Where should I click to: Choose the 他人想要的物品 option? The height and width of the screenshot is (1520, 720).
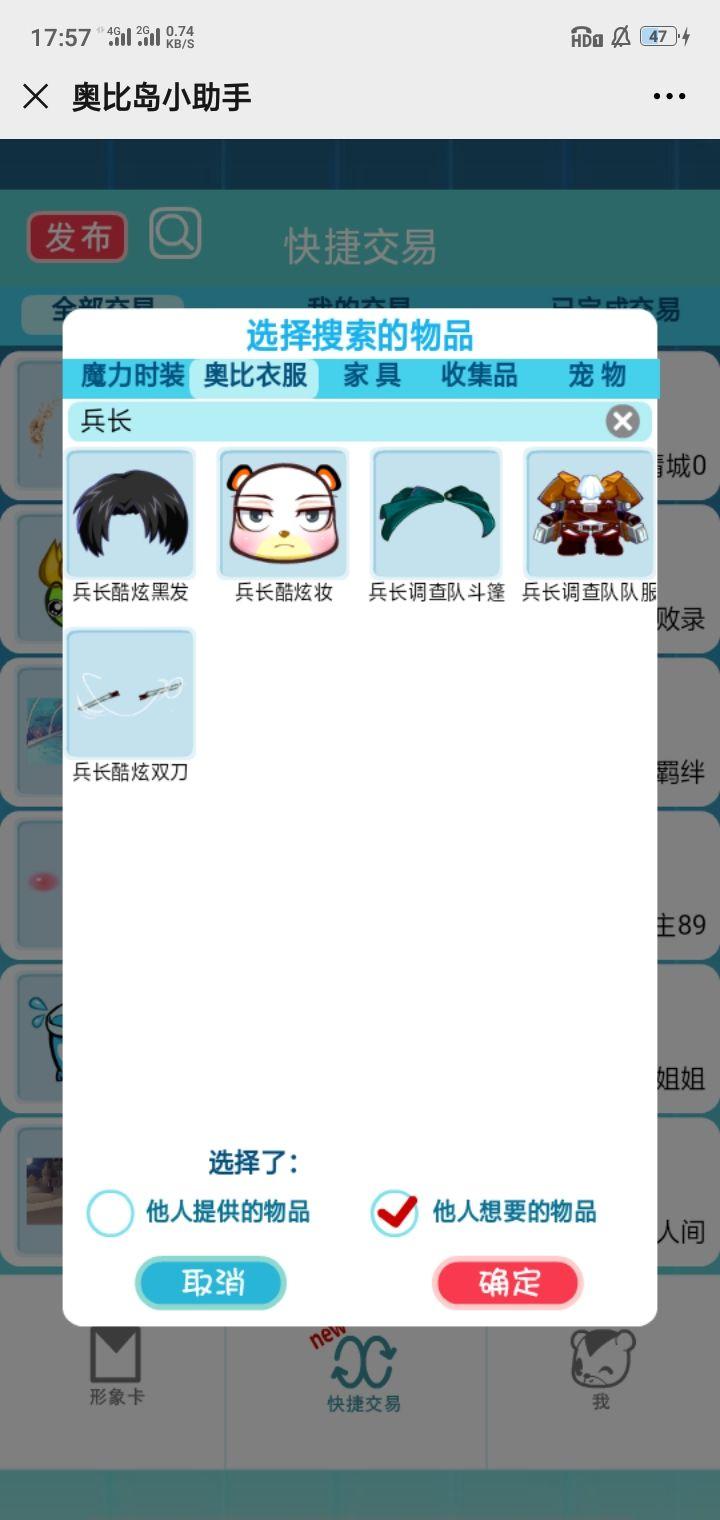(395, 1213)
